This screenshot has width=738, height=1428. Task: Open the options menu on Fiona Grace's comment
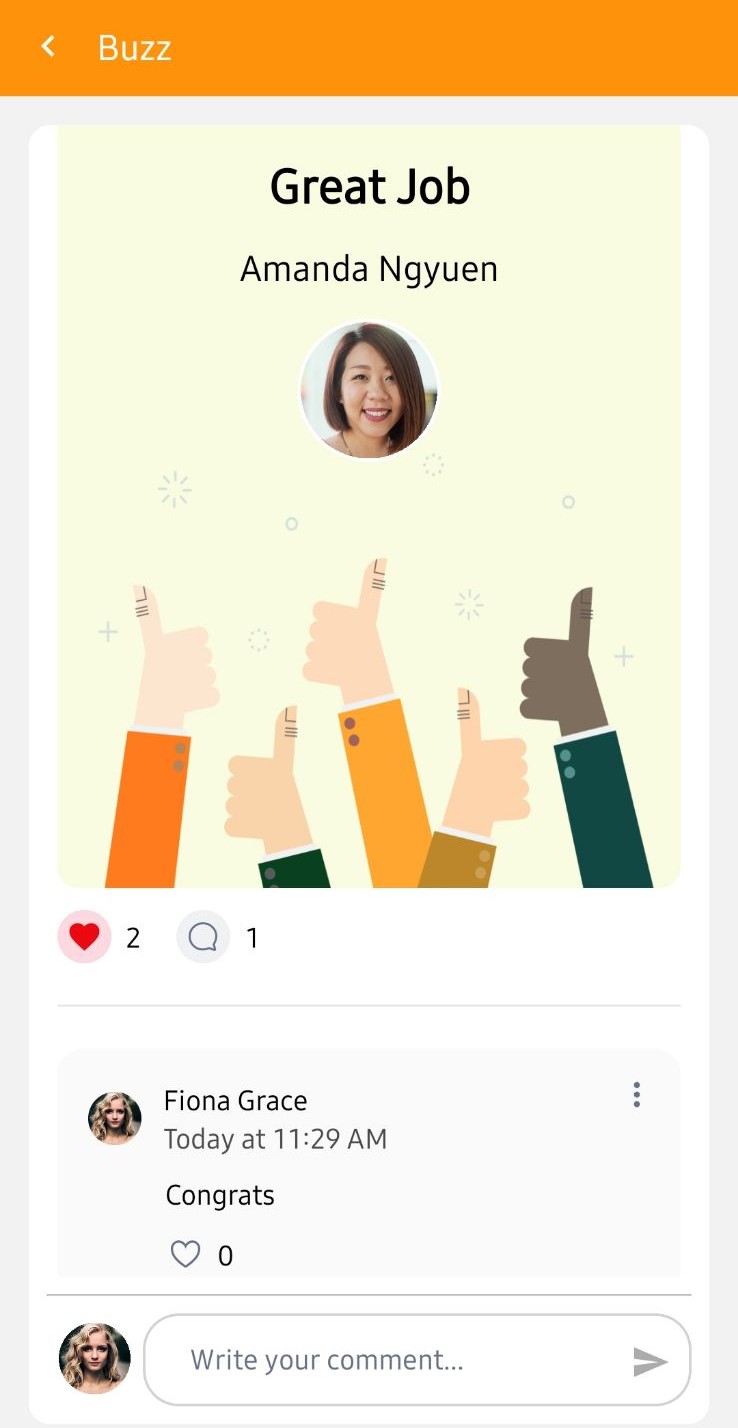point(636,1096)
